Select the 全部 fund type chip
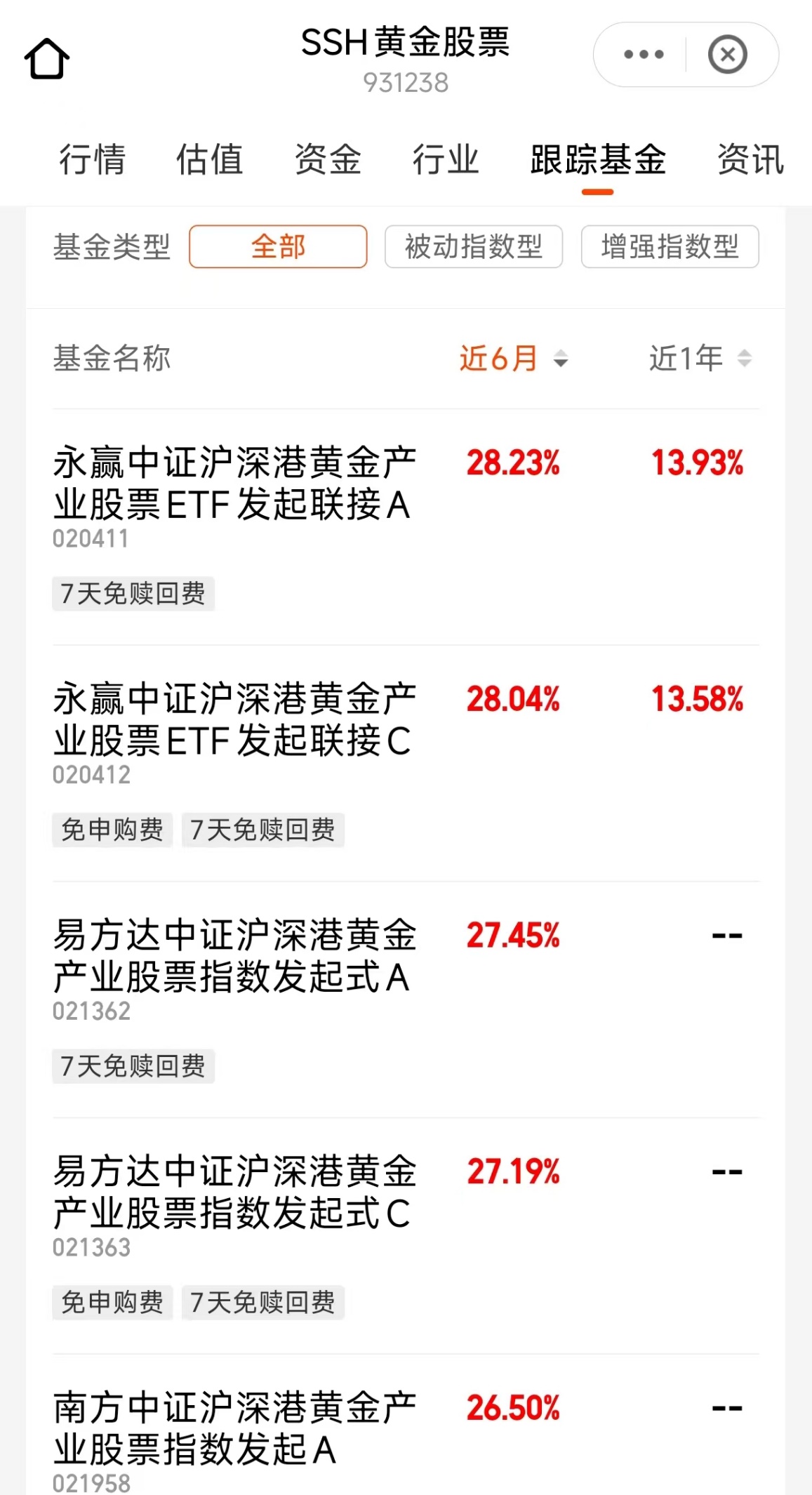This screenshot has height=1495, width=812. point(278,246)
